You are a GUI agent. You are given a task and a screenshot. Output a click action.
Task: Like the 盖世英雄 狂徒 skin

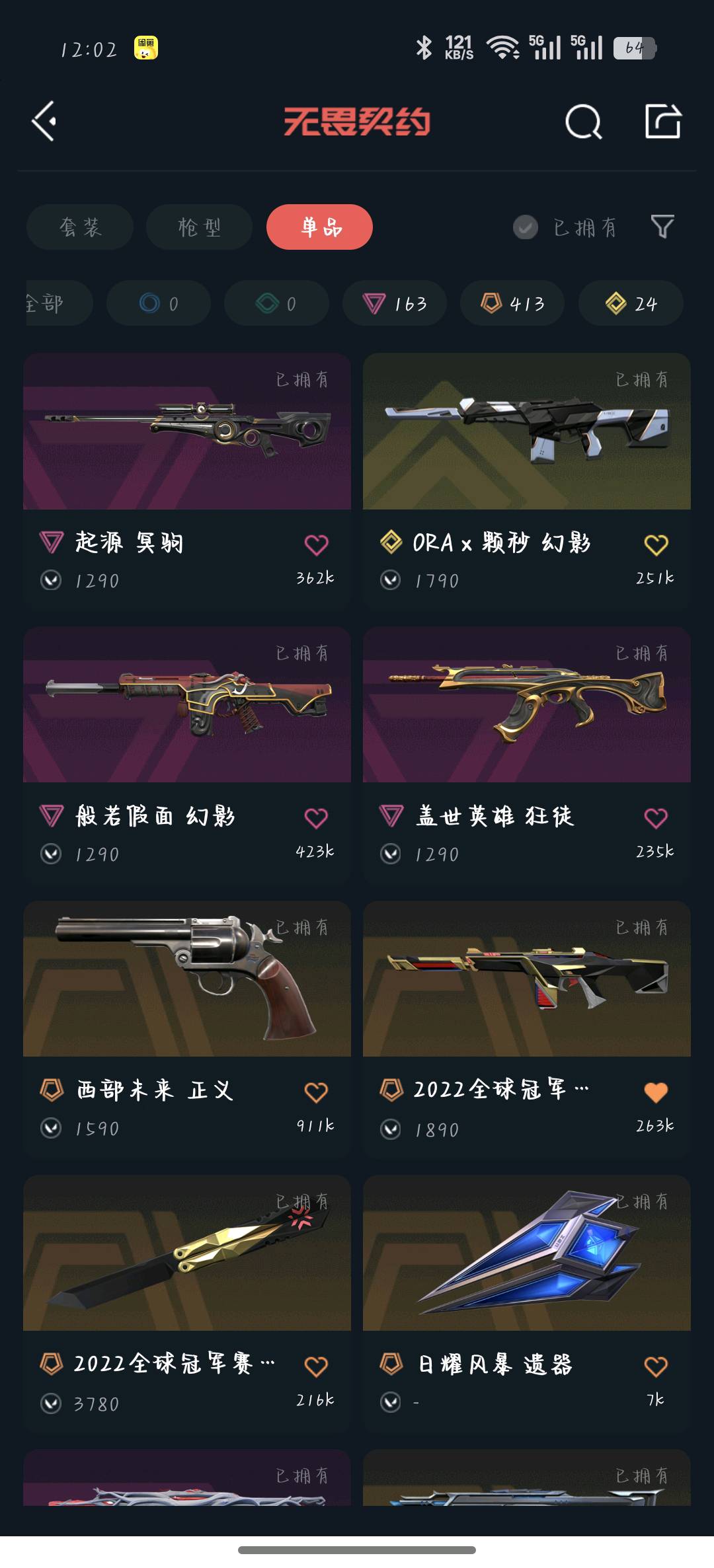[656, 819]
